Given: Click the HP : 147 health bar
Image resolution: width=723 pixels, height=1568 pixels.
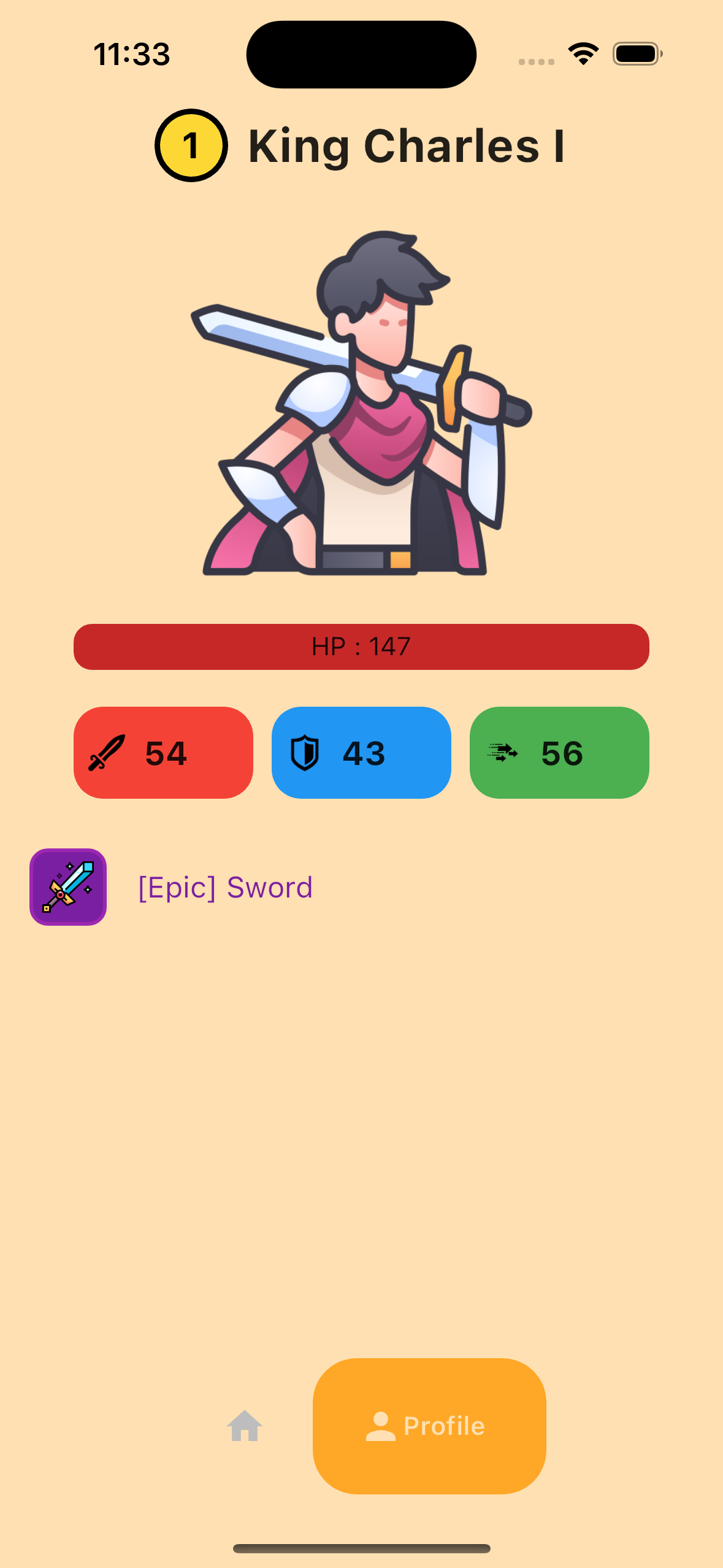Looking at the screenshot, I should [361, 646].
